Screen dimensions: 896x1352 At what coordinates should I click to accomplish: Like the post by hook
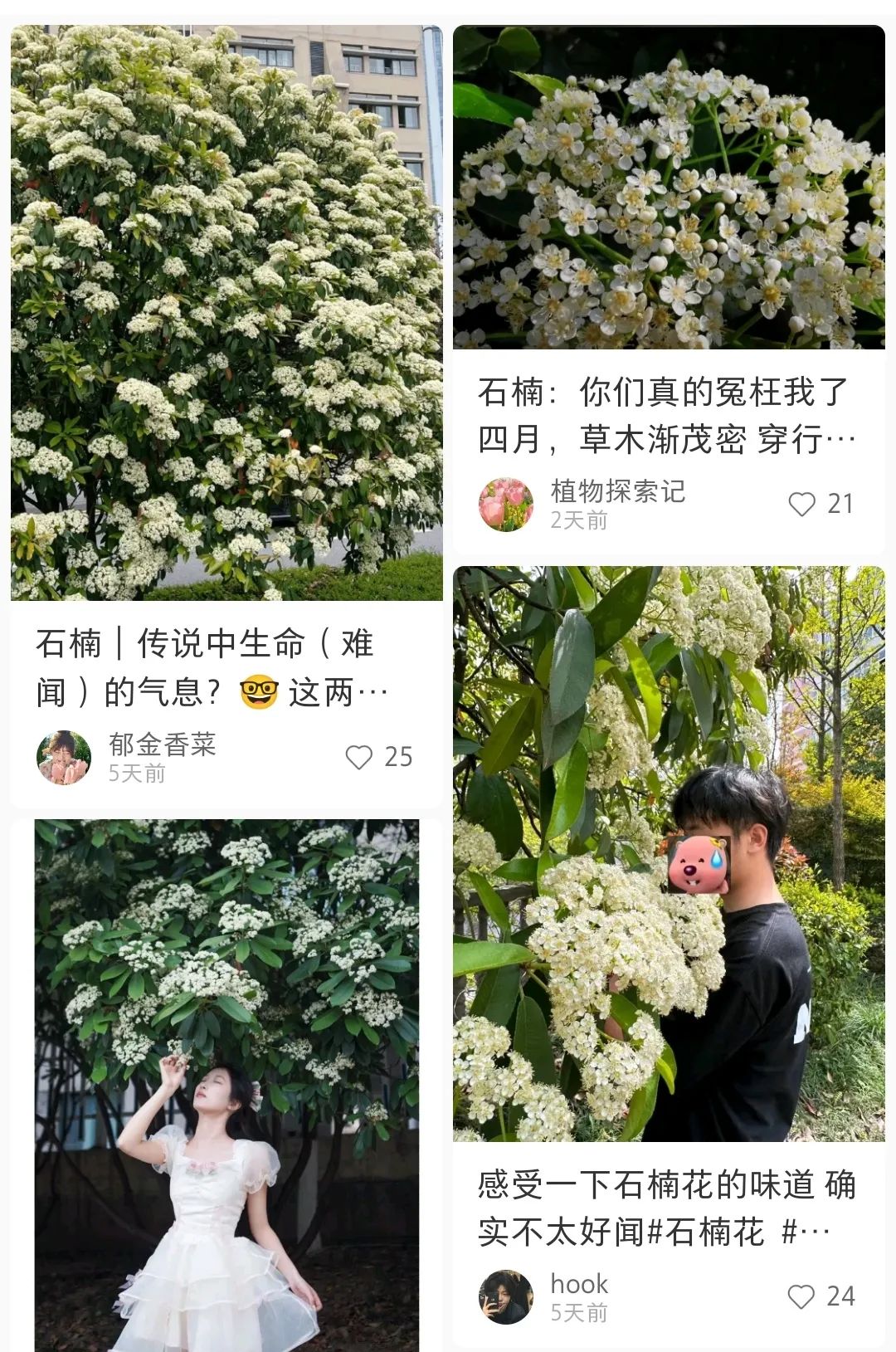tap(801, 1296)
